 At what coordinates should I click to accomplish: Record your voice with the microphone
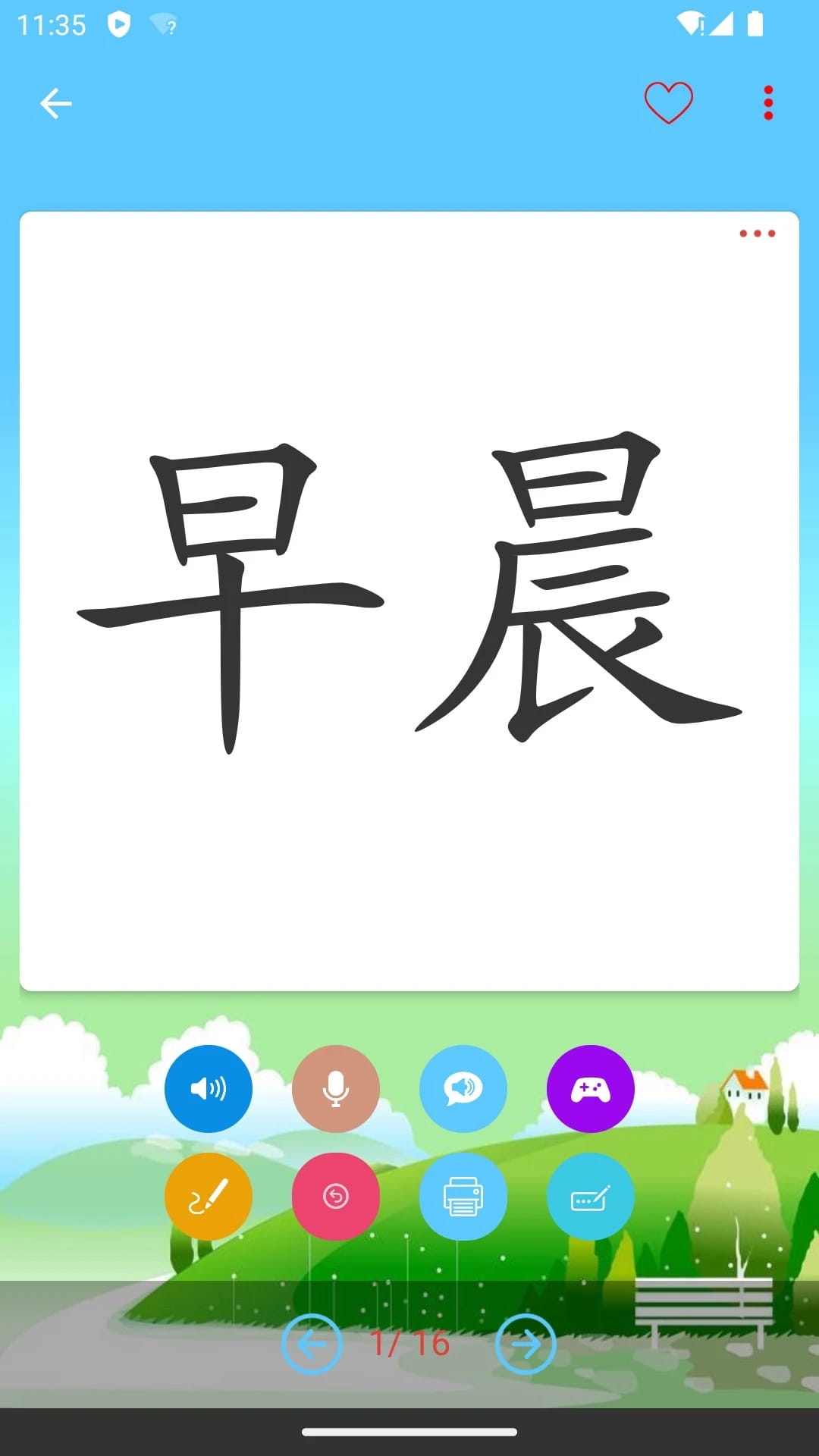pyautogui.click(x=336, y=1089)
